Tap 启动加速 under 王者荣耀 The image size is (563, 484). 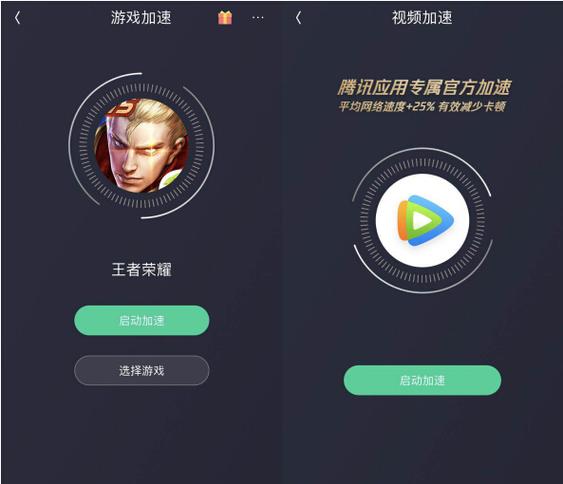(141, 320)
